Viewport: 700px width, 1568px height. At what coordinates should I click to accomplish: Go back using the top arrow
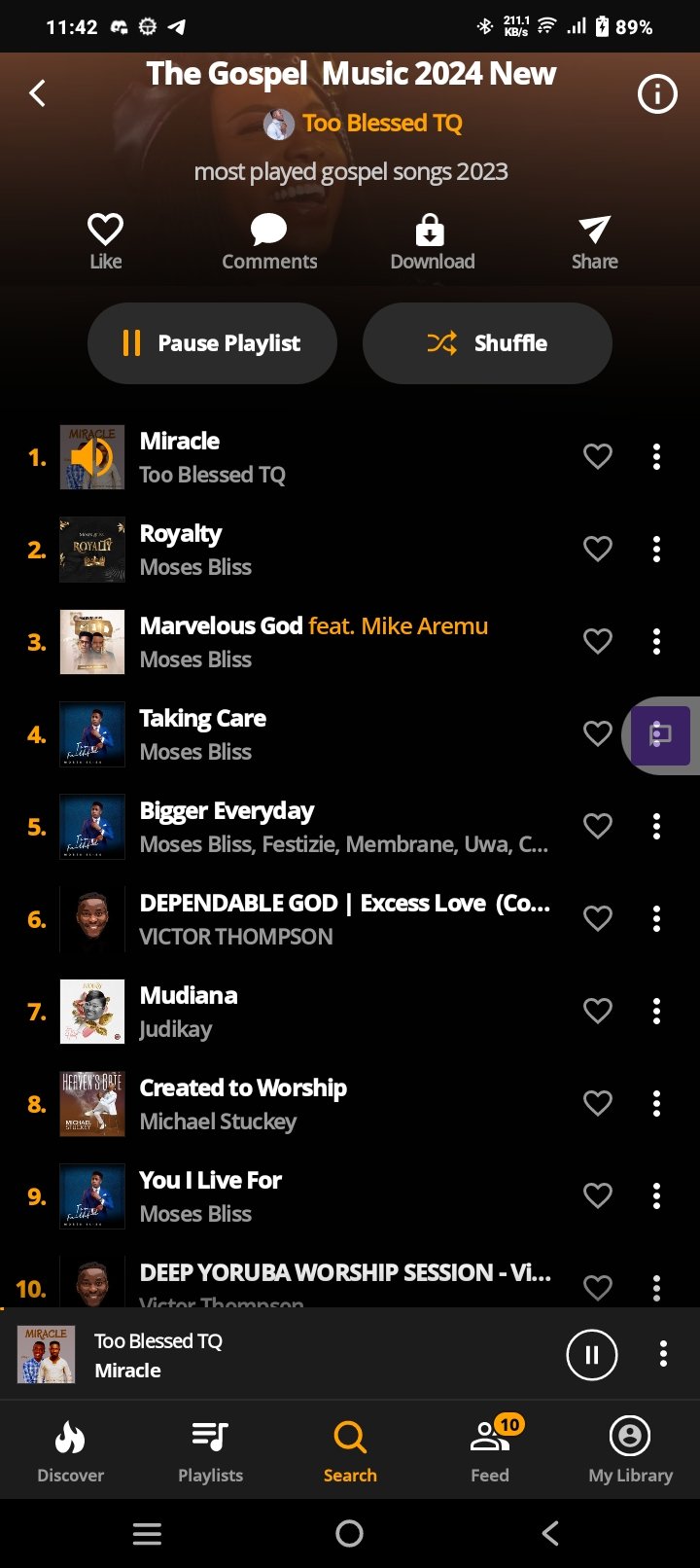click(38, 93)
